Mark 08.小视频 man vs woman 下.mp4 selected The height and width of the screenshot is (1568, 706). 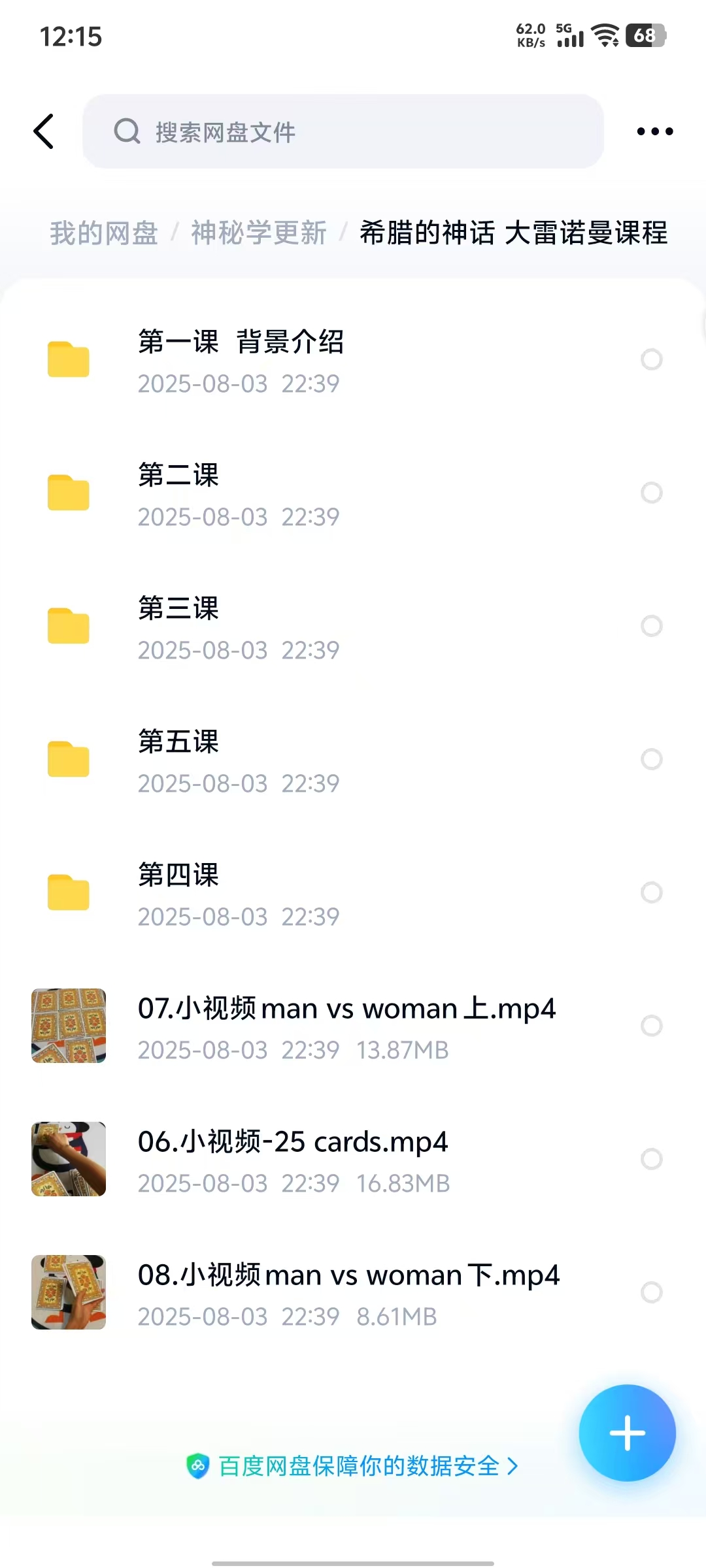pyautogui.click(x=652, y=1292)
